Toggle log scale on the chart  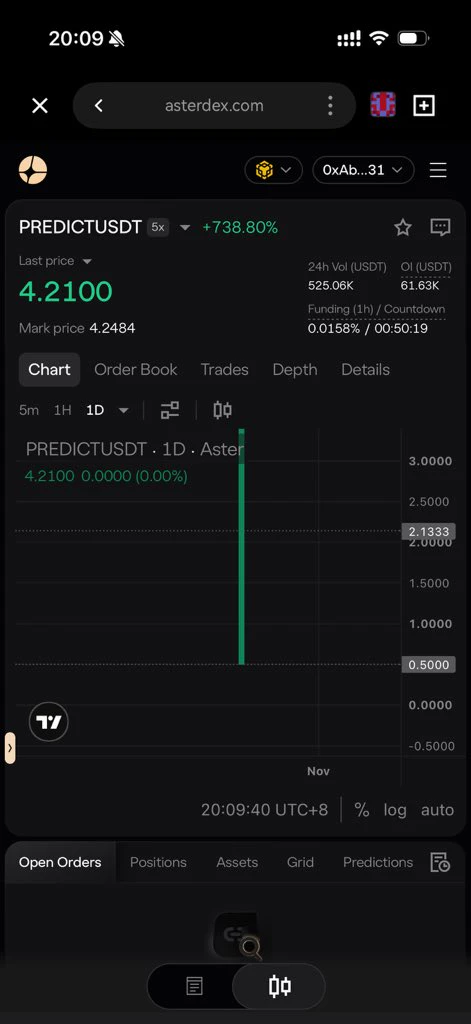pyautogui.click(x=395, y=810)
